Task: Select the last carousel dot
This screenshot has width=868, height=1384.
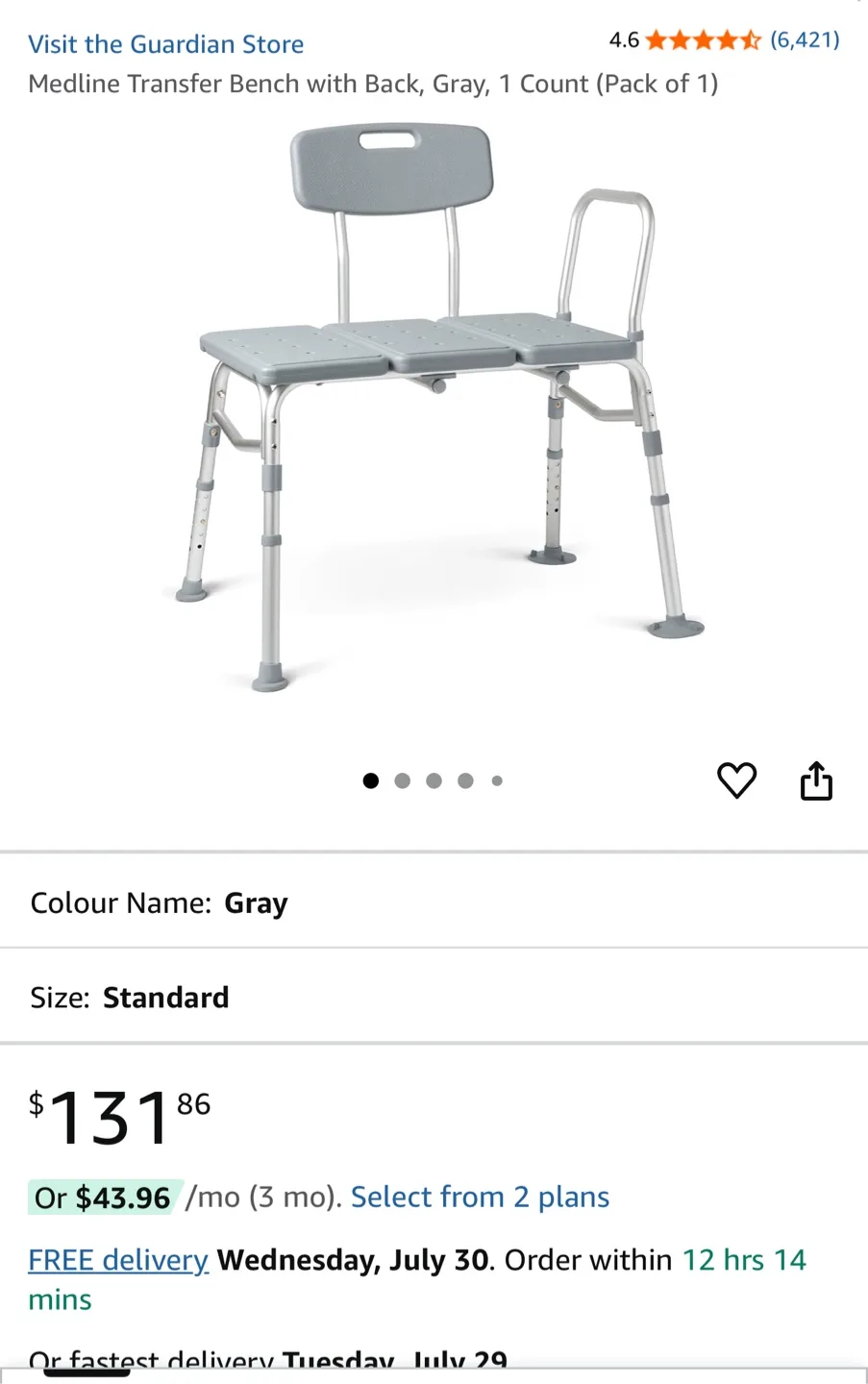Action: (x=497, y=780)
